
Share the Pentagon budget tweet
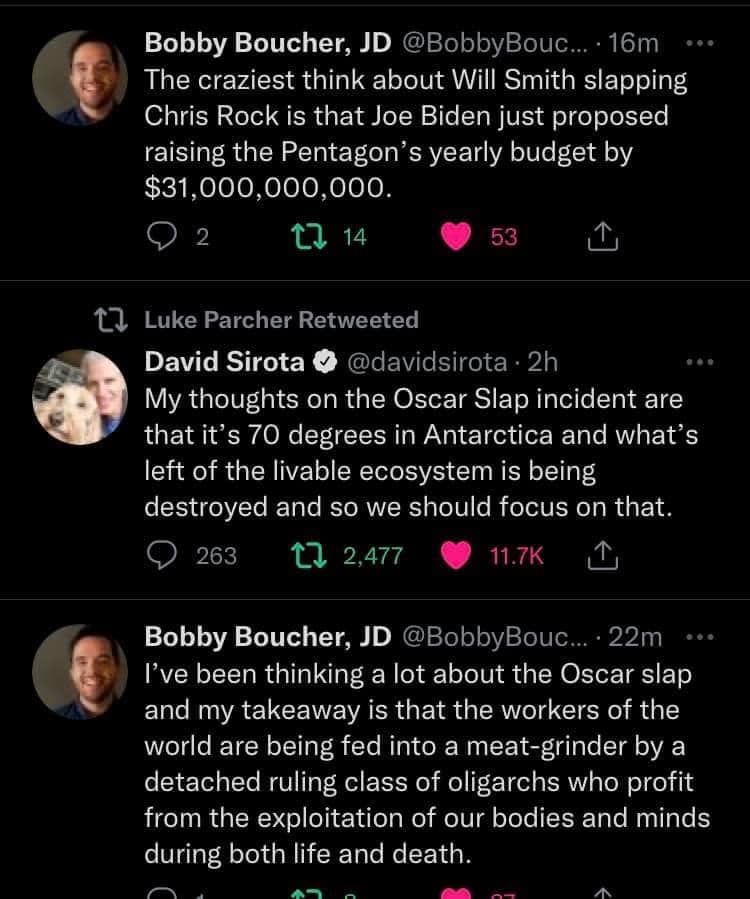click(603, 236)
